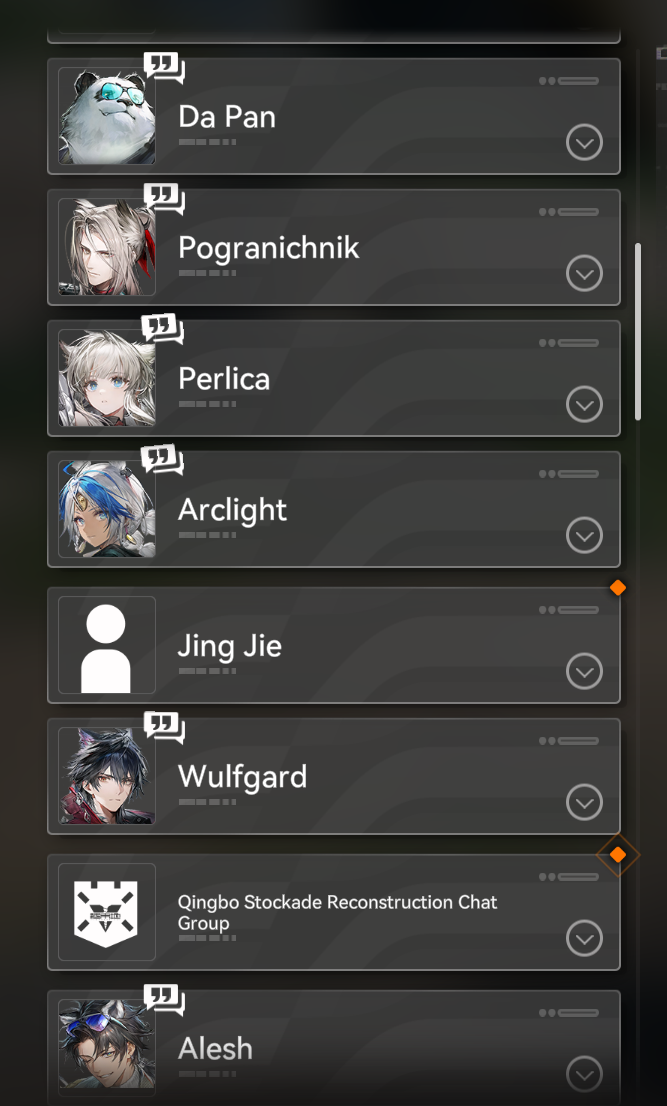This screenshot has height=1106, width=667.
Task: Expand the Jing Jie chevron
Action: click(x=584, y=672)
